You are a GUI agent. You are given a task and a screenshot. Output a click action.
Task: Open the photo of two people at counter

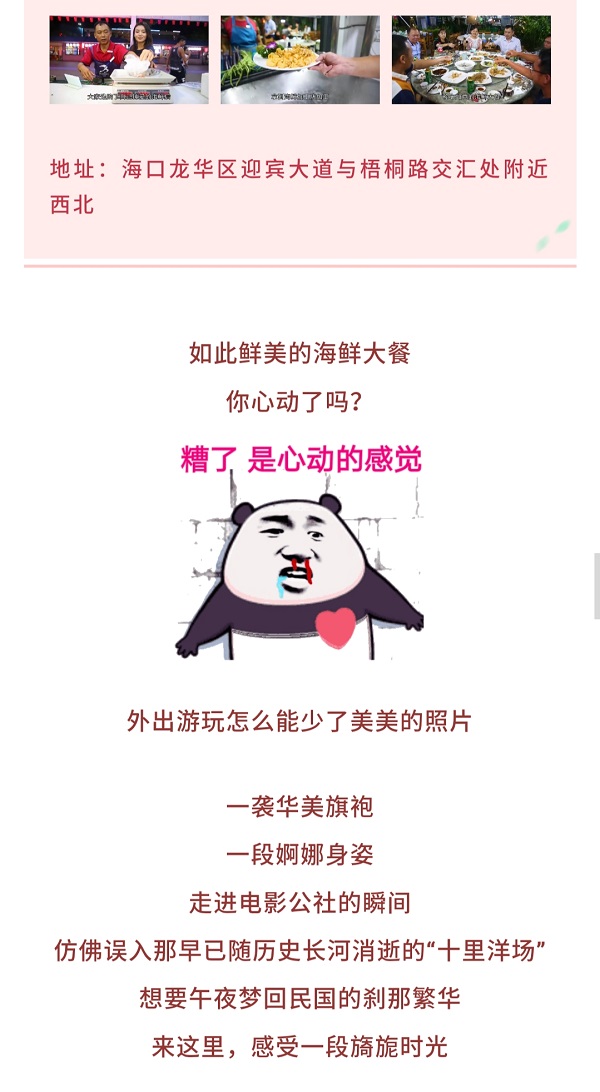pos(129,59)
